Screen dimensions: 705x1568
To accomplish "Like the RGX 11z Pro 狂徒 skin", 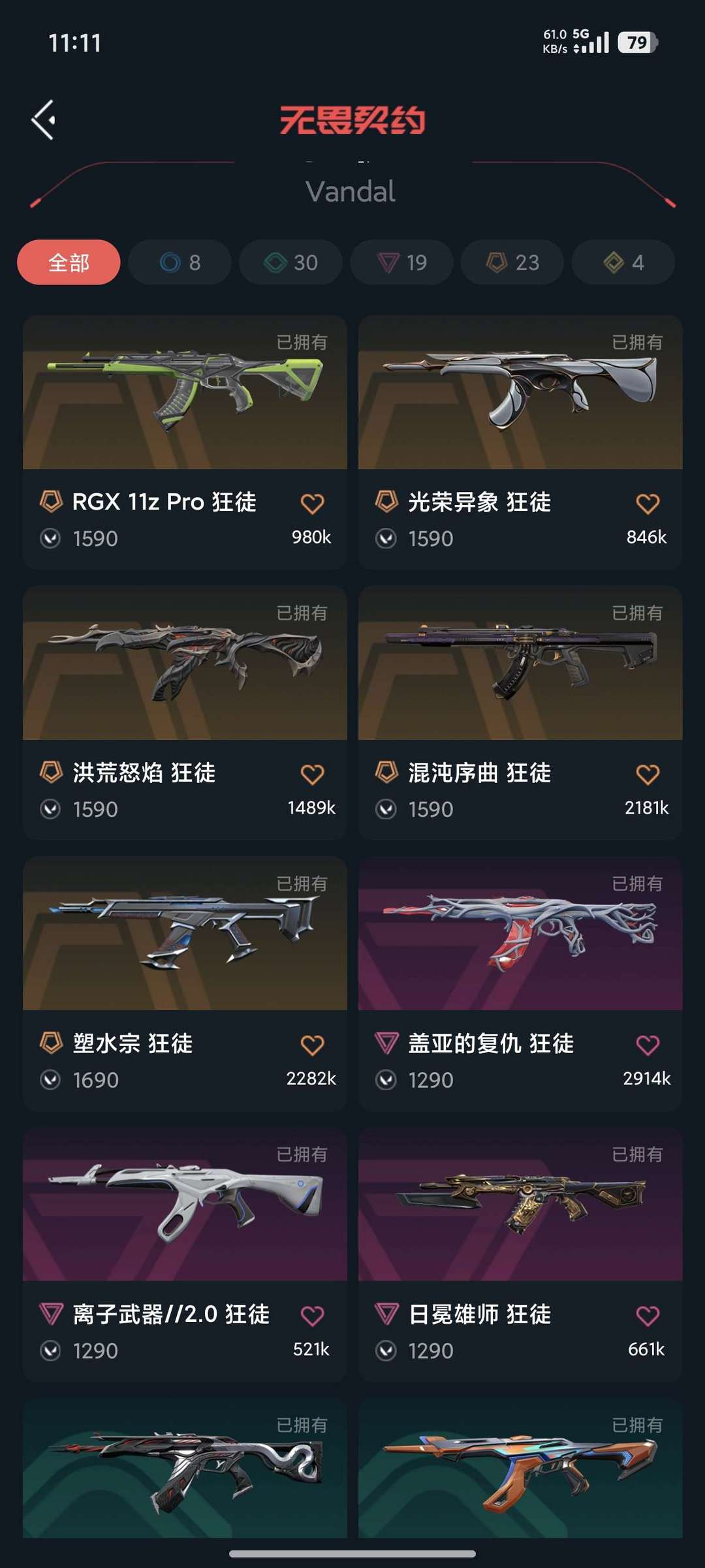I will pos(312,504).
